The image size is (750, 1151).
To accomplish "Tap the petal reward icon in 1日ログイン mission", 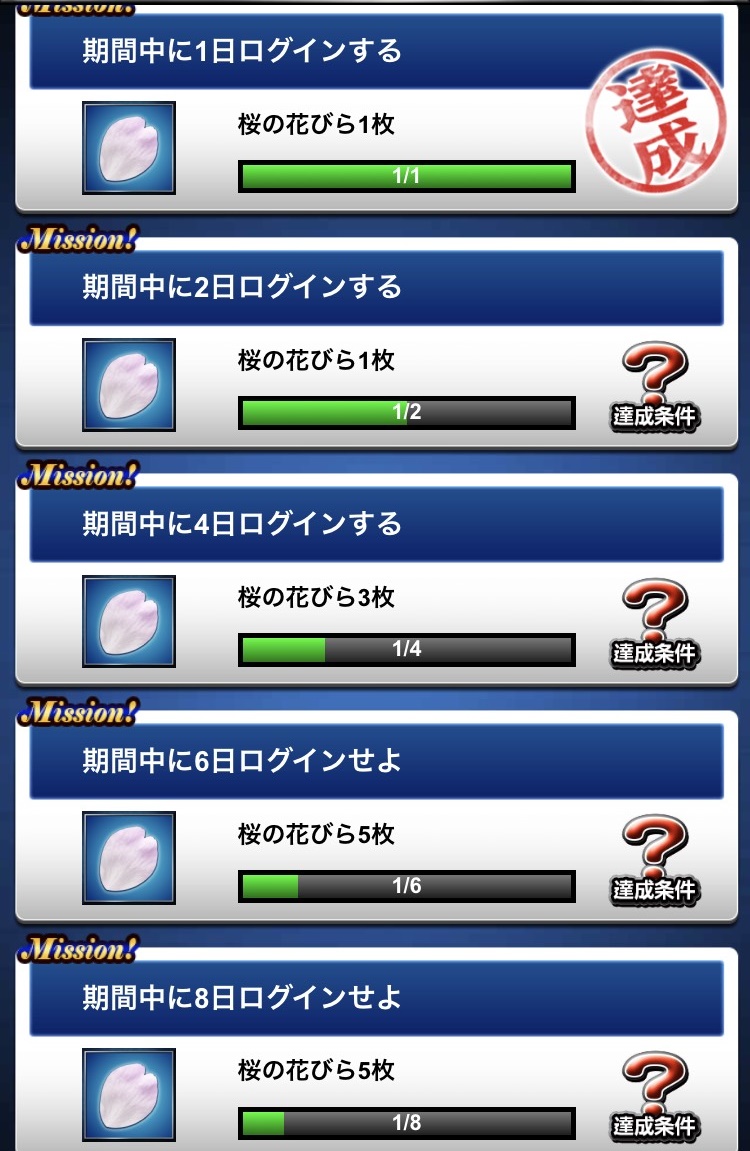I will [129, 148].
